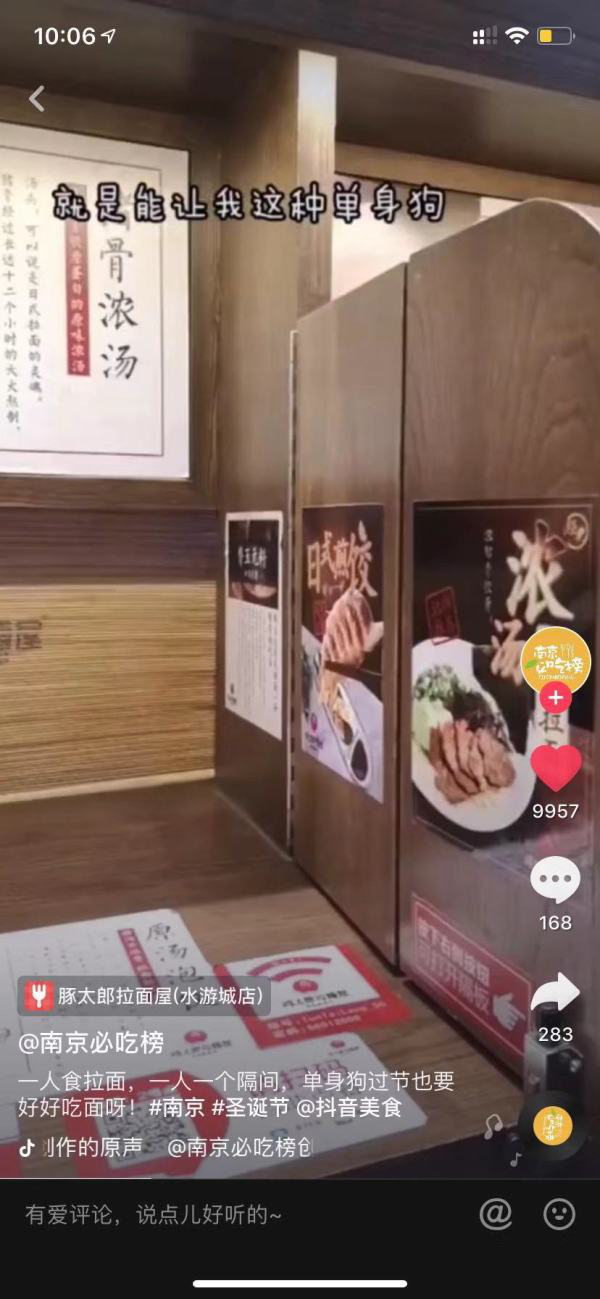Screen dimensions: 600x1299
Task: Open the @南京必吃榜 username link
Action: (x=91, y=1043)
